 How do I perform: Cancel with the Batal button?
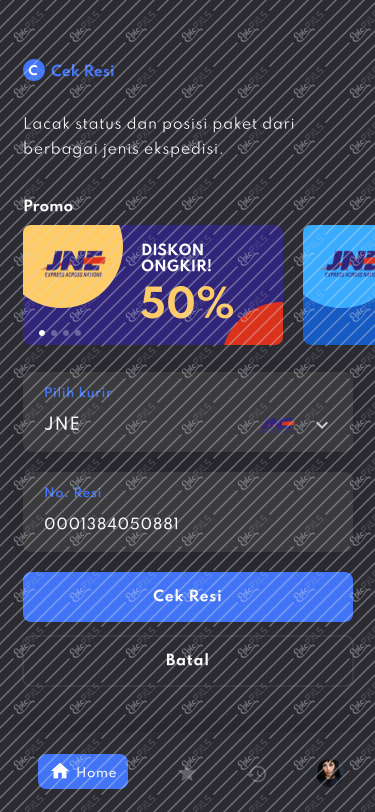188,660
